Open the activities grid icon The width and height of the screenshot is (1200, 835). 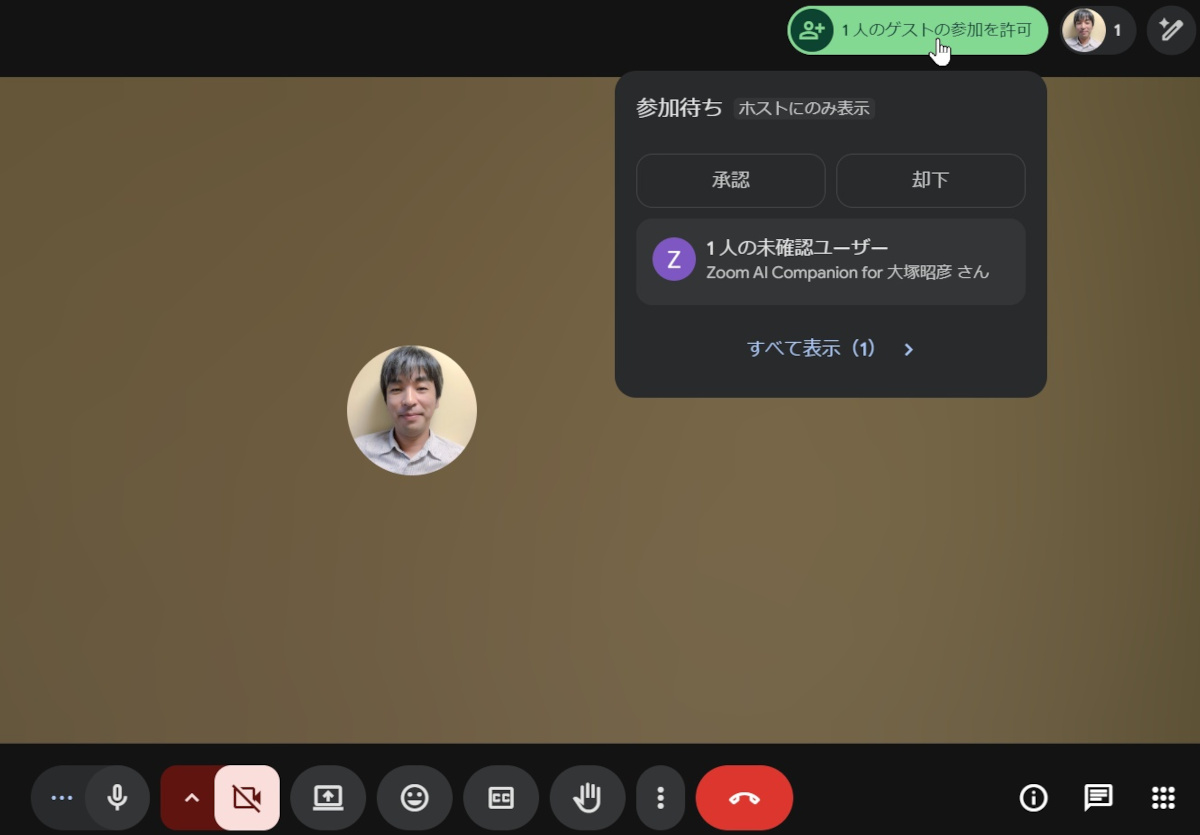pyautogui.click(x=1163, y=797)
